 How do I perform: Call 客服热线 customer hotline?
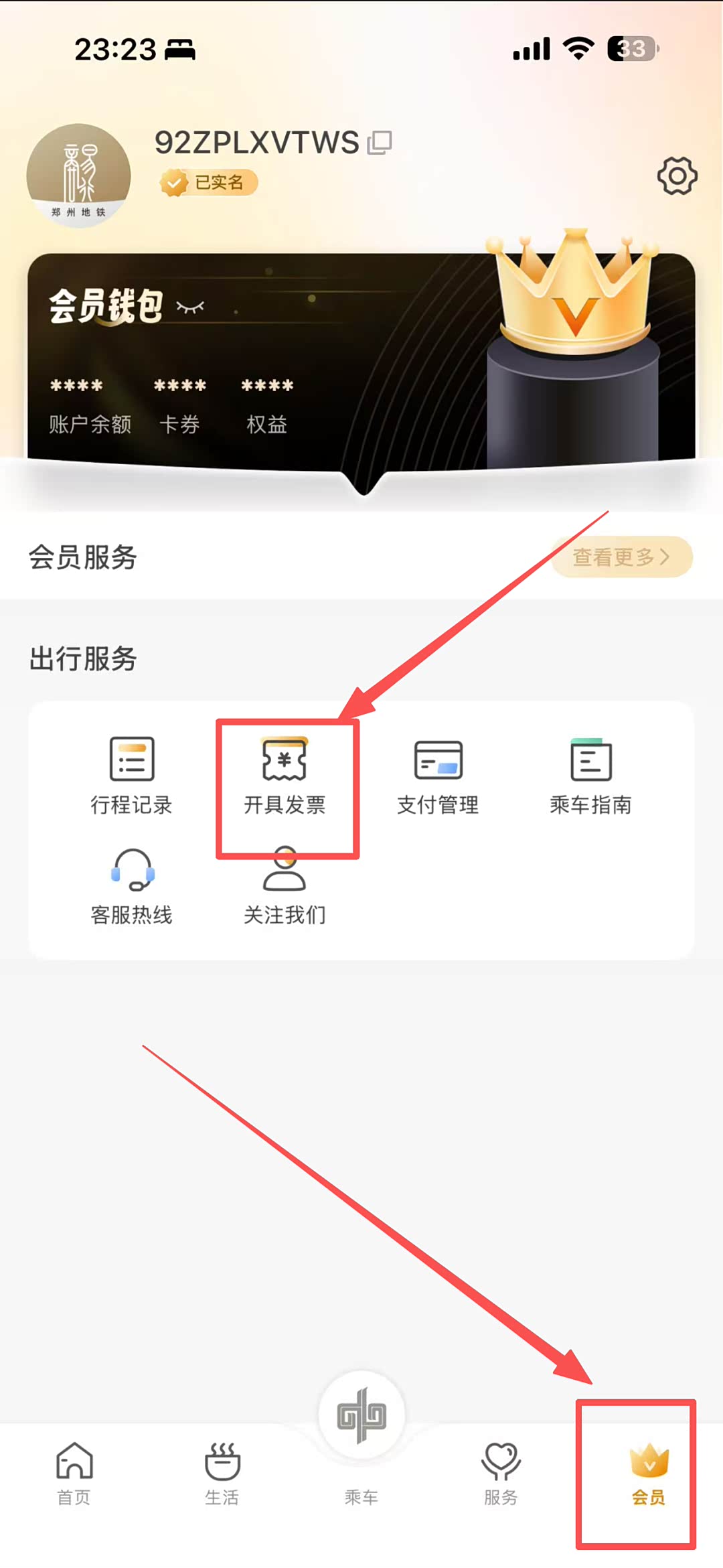132,886
